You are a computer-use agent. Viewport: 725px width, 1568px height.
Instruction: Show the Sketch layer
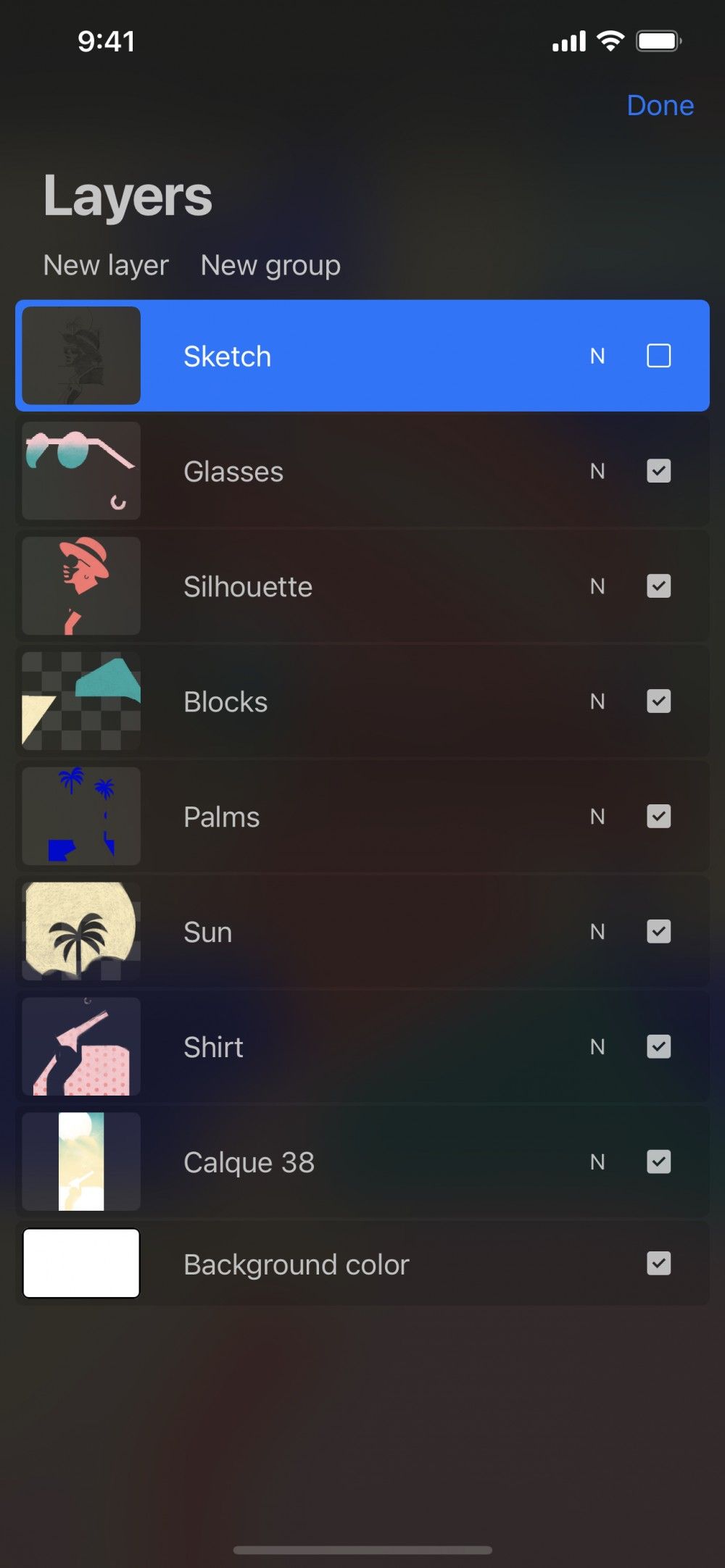coord(658,356)
